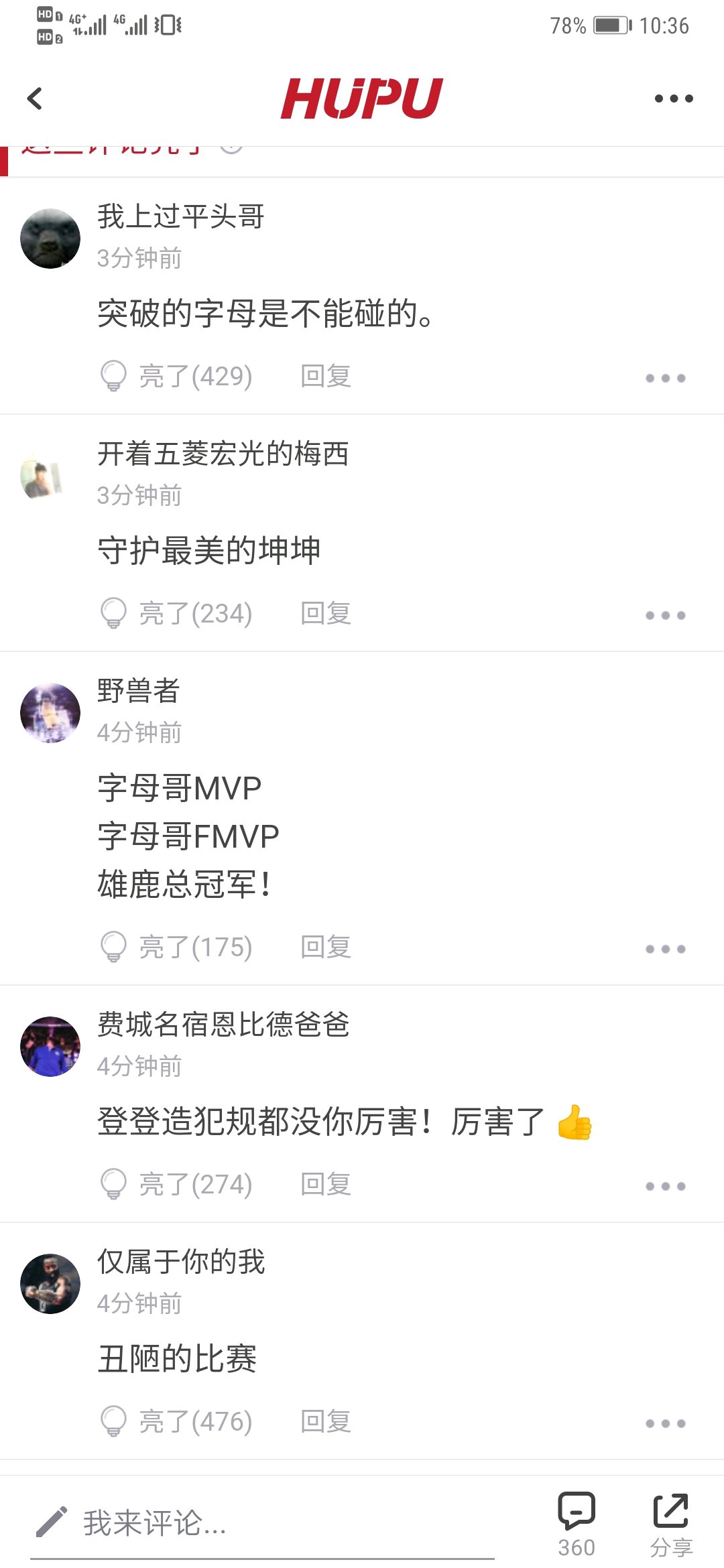Reply to 开着五菱宏光的梅西's comment

[x=326, y=614]
